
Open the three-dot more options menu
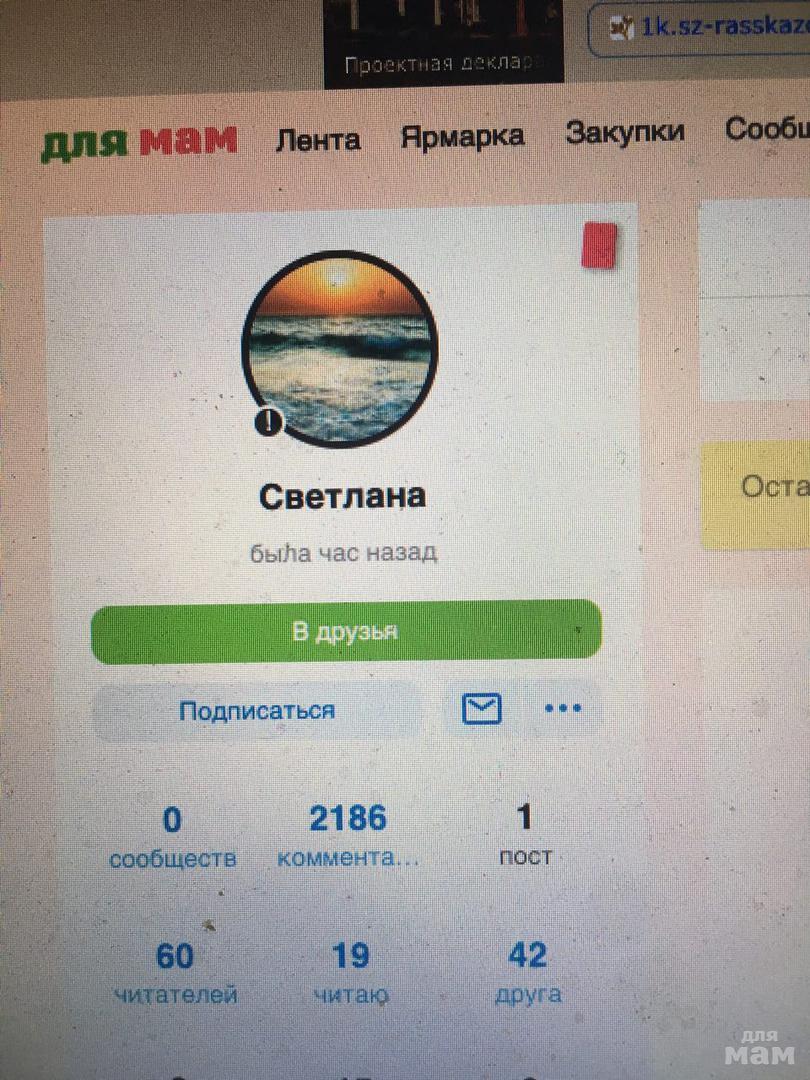[563, 709]
